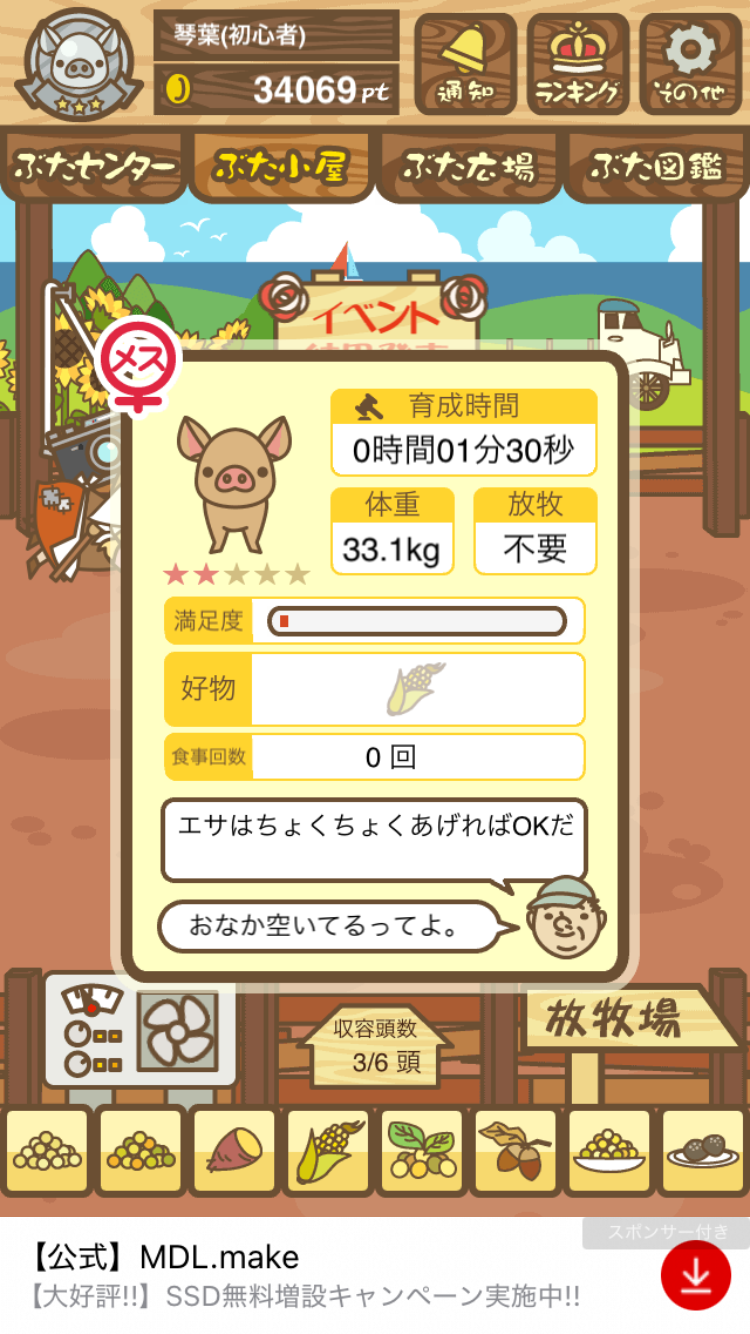Tap the pig avatar profile badge
The width and height of the screenshot is (750, 1334).
(79, 64)
